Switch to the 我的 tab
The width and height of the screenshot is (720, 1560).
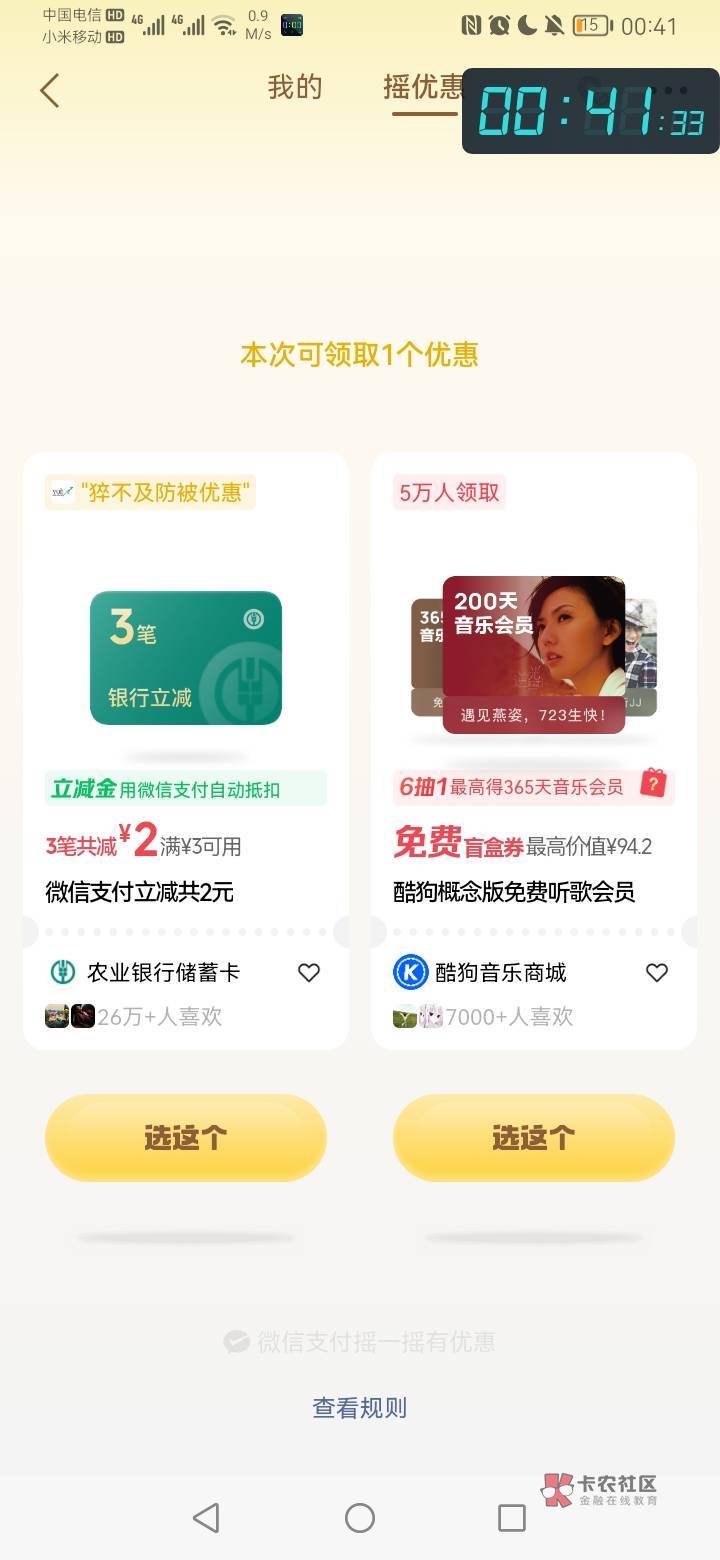click(x=295, y=88)
